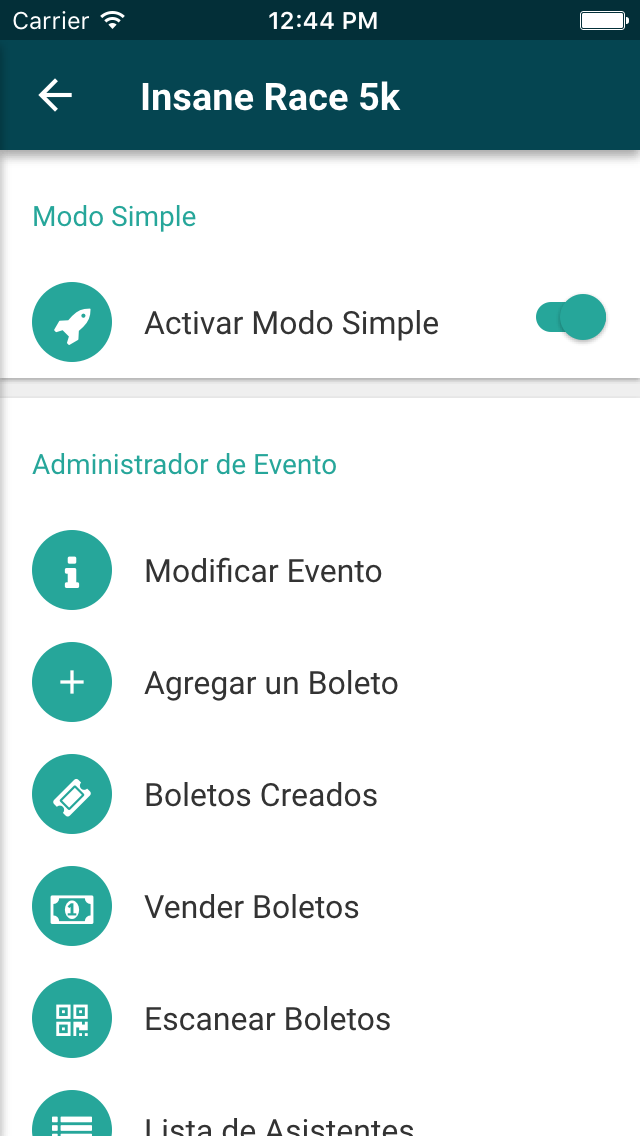Choose Vender Boletos

pyautogui.click(x=320, y=906)
